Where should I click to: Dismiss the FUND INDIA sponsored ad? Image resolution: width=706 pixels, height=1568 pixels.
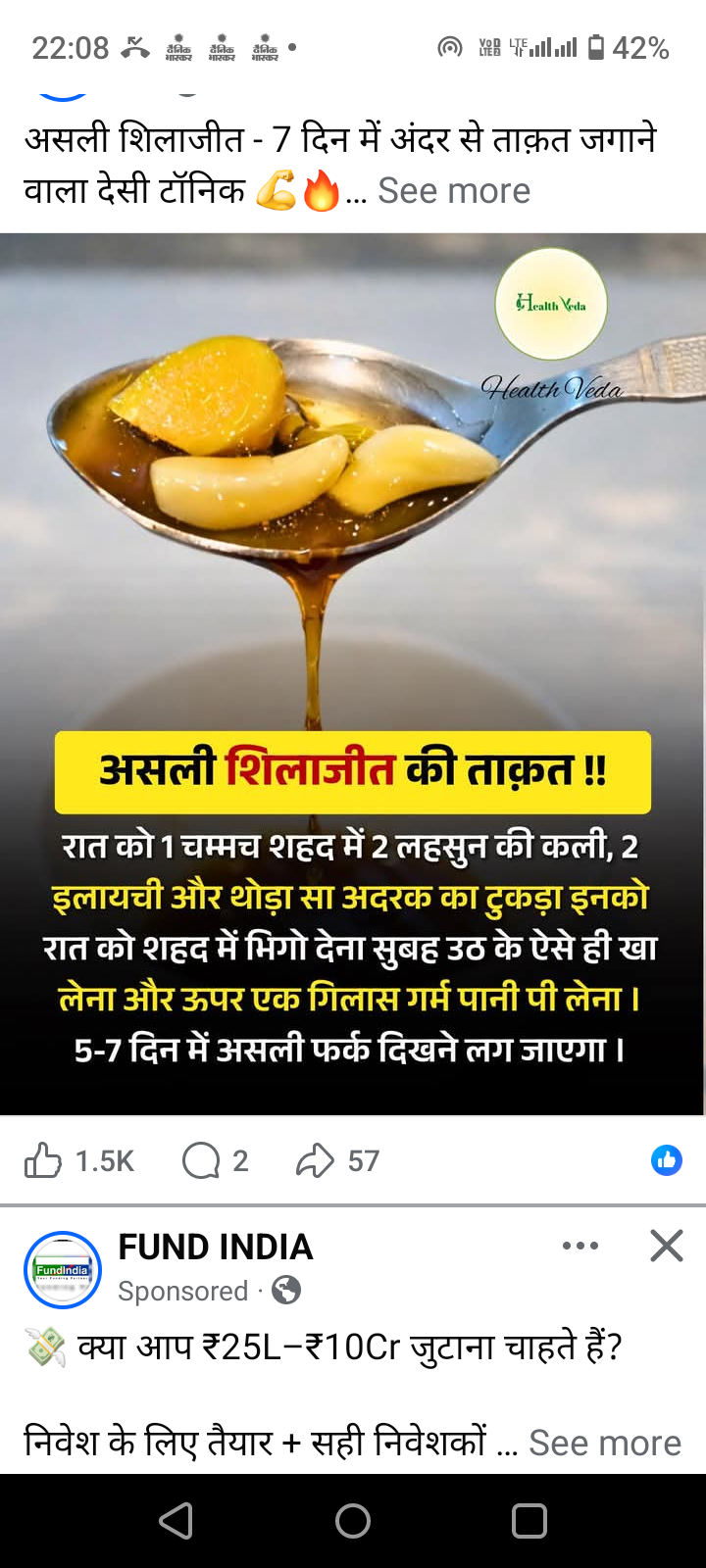pyautogui.click(x=667, y=1246)
